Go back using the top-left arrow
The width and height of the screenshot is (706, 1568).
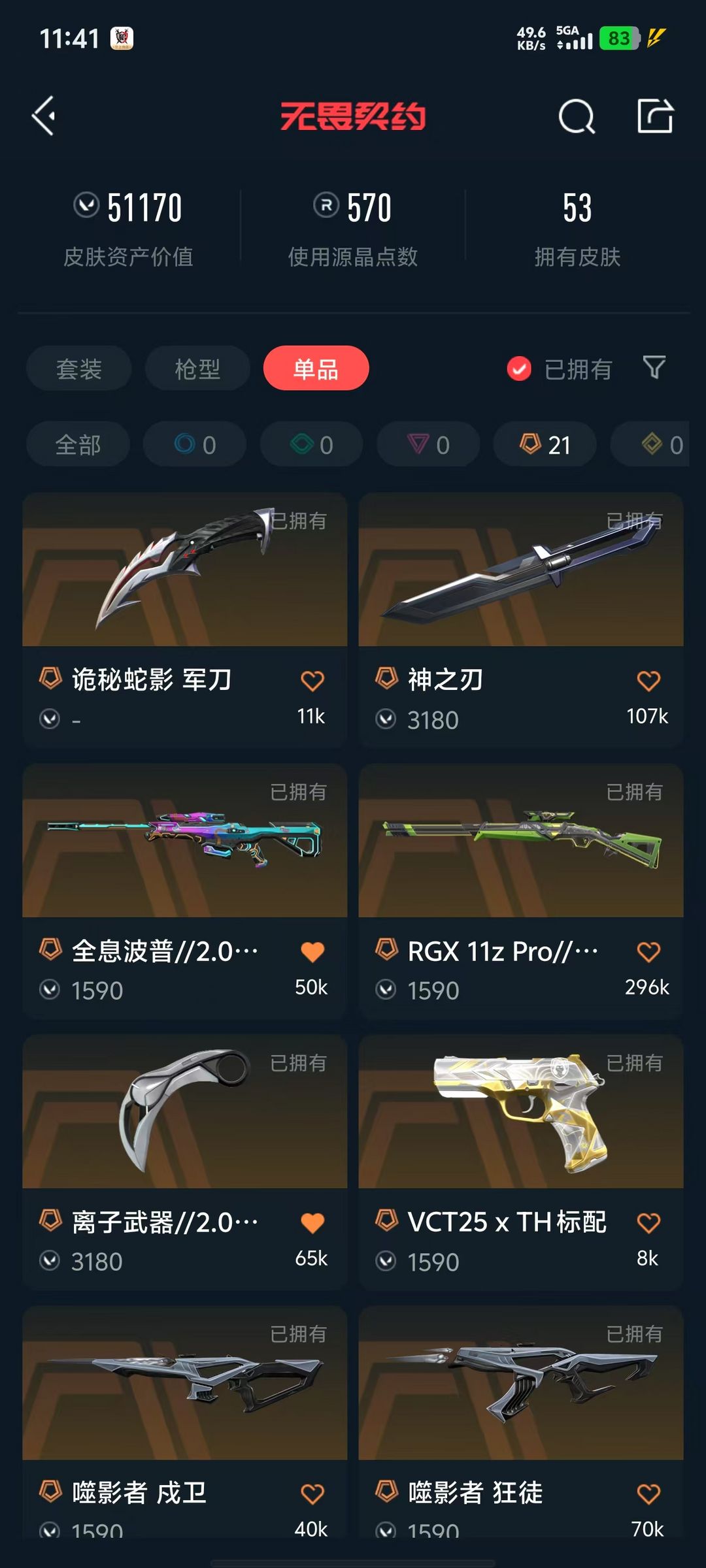[44, 116]
